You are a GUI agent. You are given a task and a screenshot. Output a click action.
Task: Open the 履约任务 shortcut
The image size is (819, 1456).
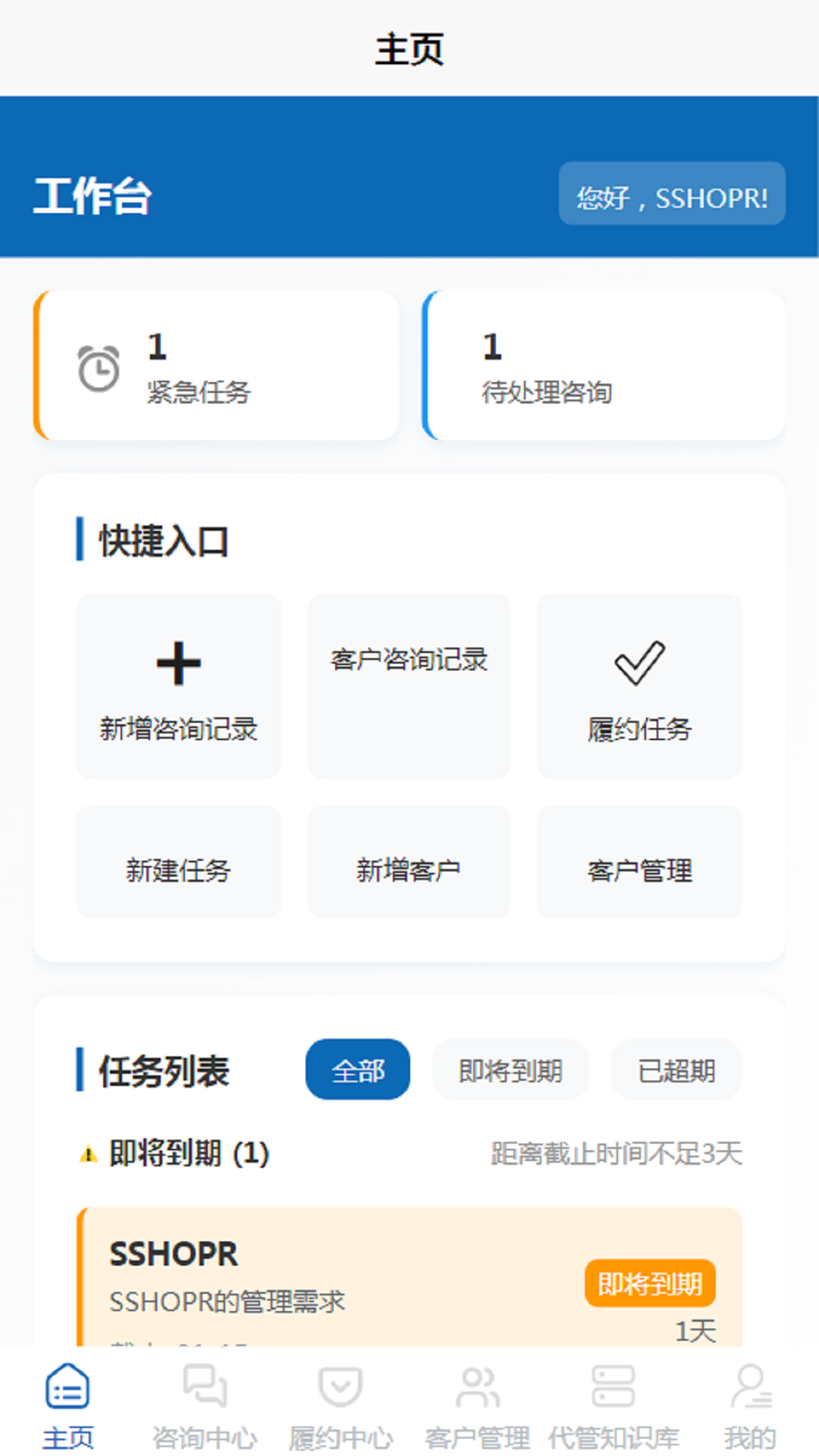click(x=639, y=686)
